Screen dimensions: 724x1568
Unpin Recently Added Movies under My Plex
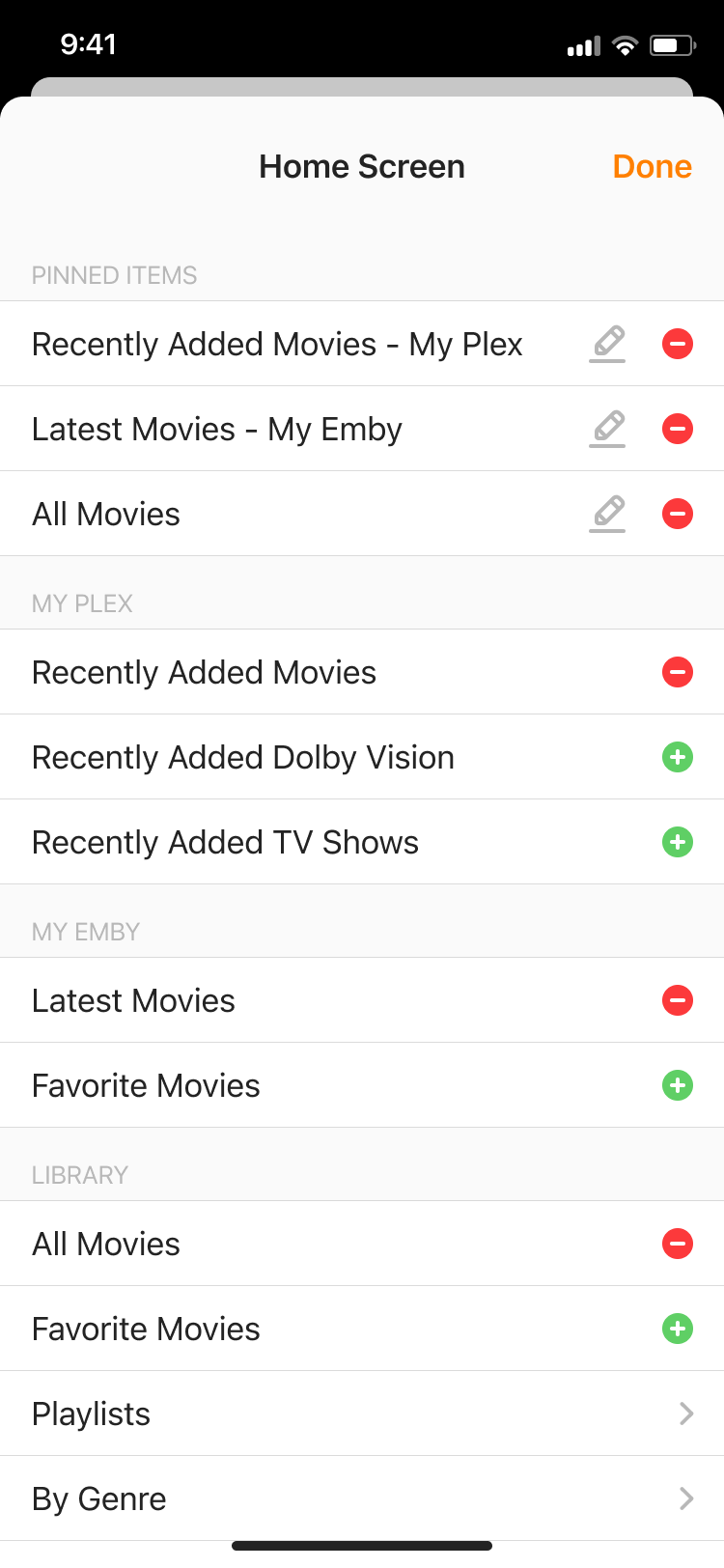point(678,672)
